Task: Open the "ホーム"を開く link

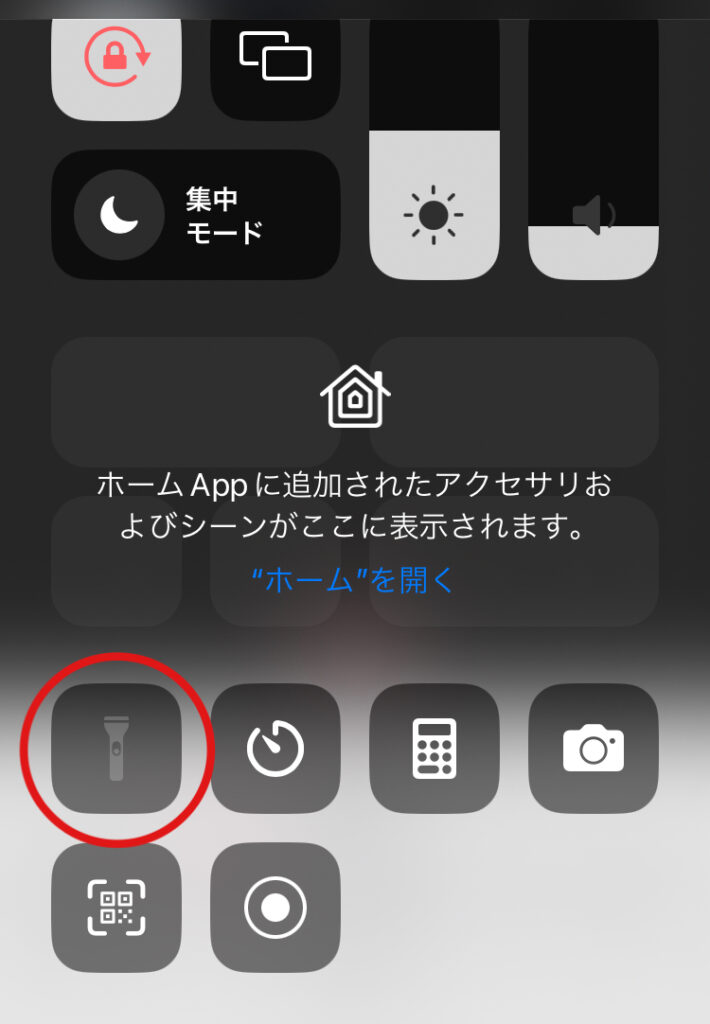Action: [x=354, y=578]
